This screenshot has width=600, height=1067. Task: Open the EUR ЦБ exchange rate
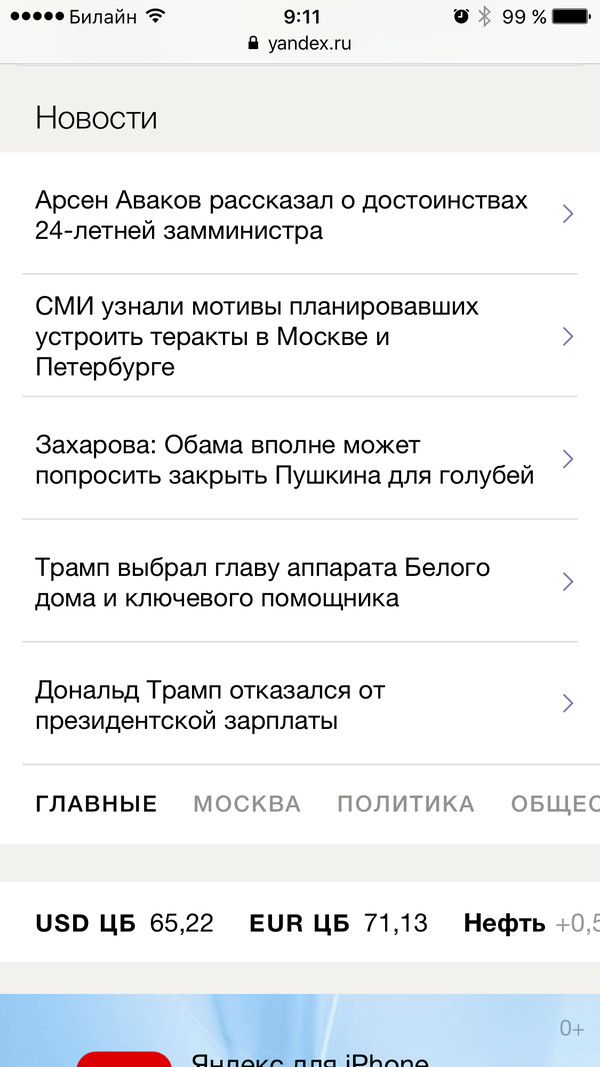tap(338, 923)
